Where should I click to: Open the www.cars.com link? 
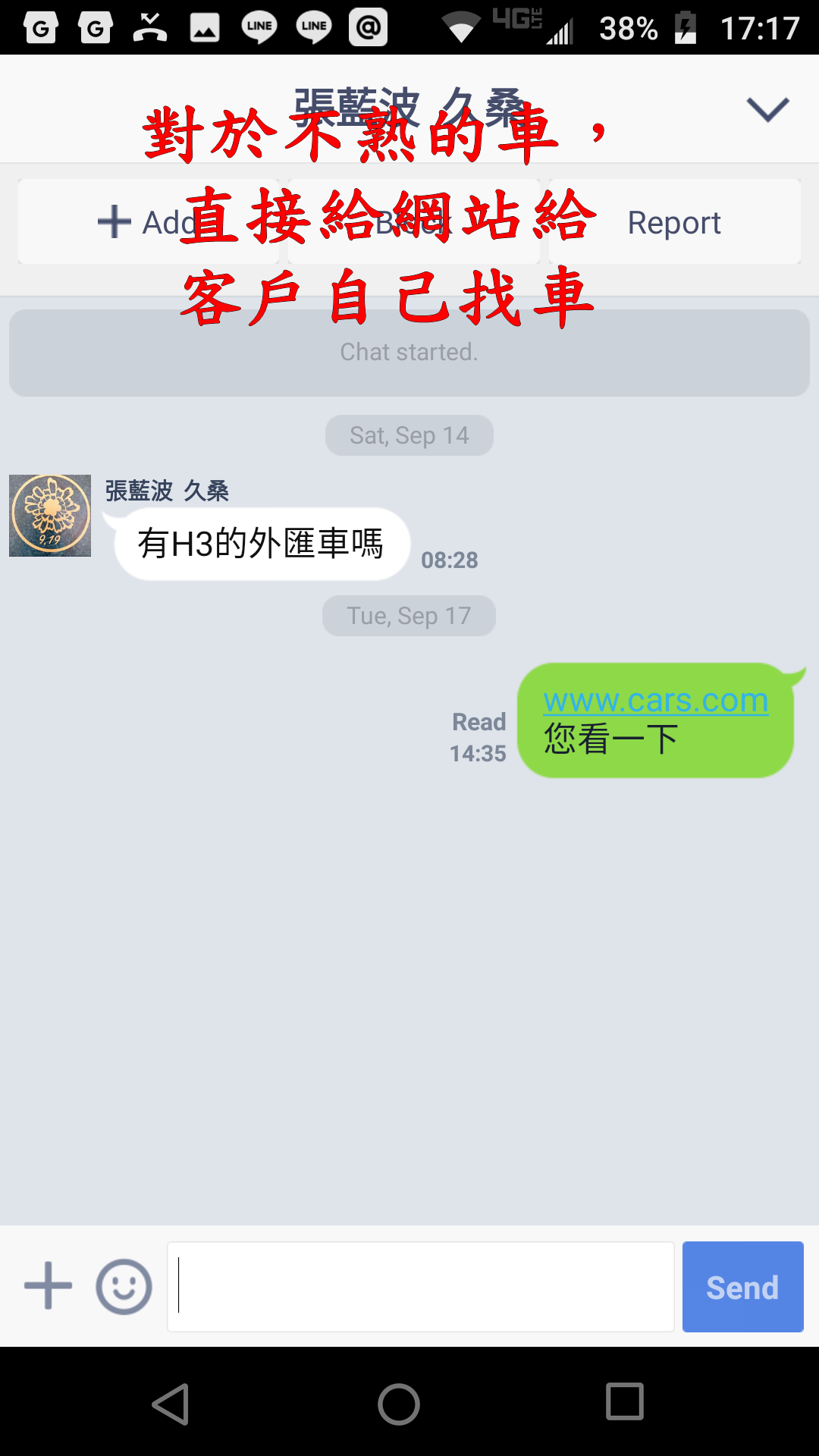click(x=656, y=700)
